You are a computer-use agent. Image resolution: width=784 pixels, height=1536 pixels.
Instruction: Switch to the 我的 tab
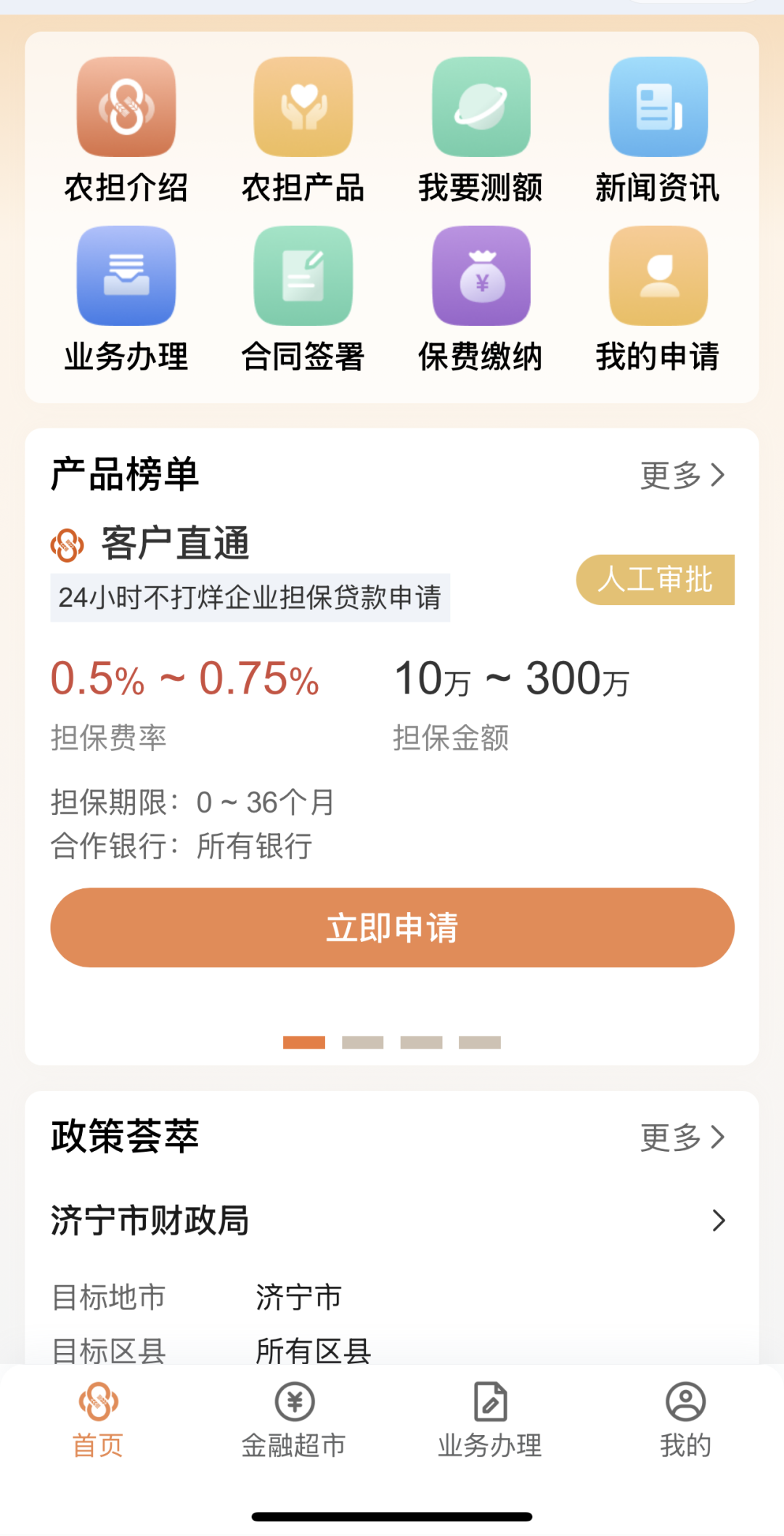[x=685, y=1420]
